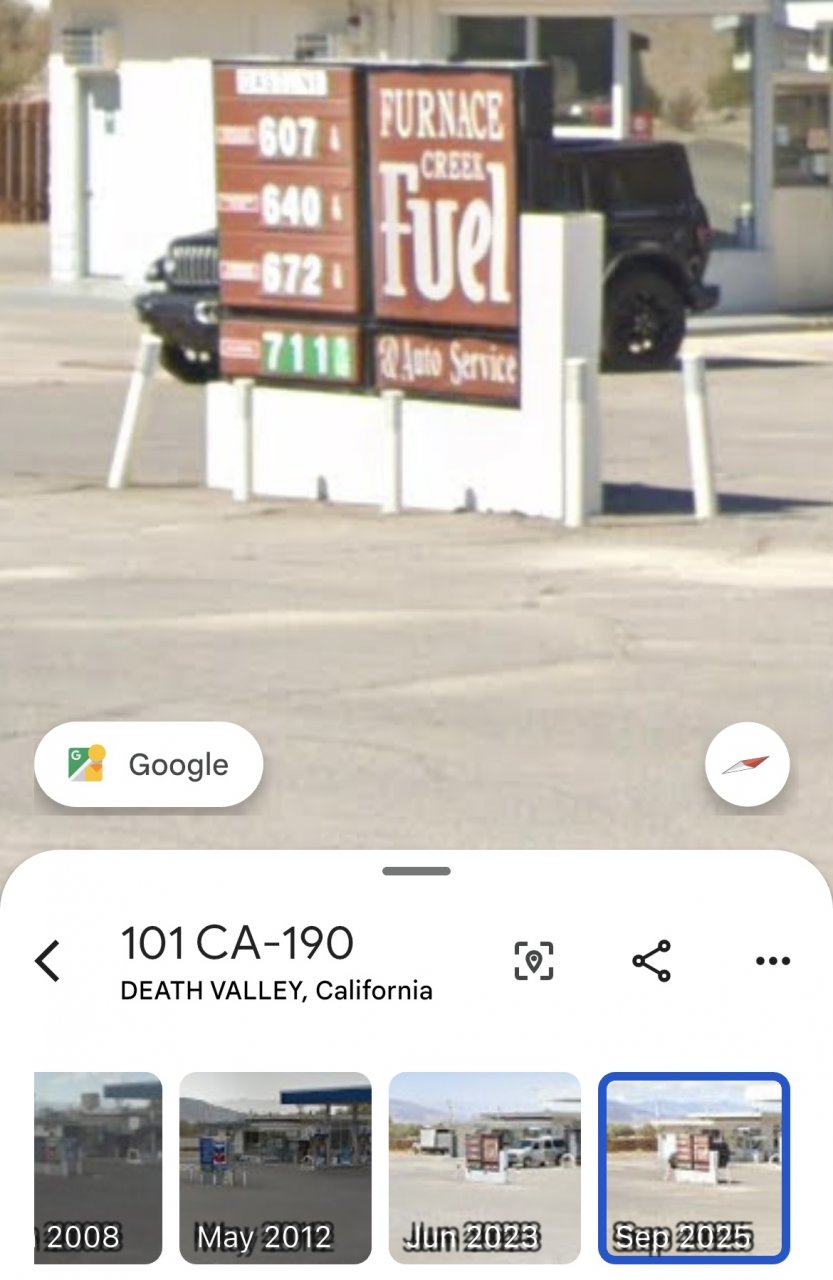The image size is (833, 1280).
Task: Tap the Google Maps button
Action: pos(149,765)
